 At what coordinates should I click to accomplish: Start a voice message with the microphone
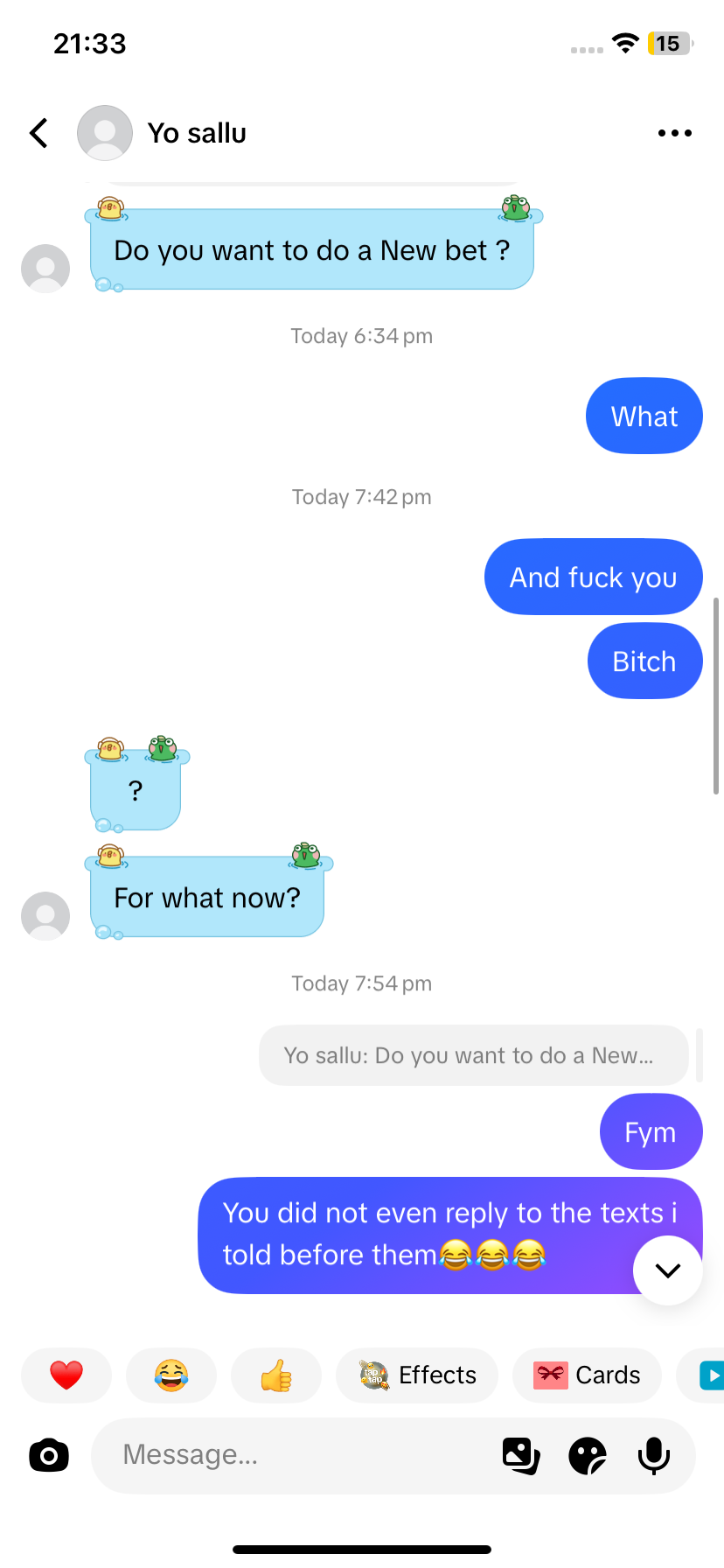[654, 1455]
